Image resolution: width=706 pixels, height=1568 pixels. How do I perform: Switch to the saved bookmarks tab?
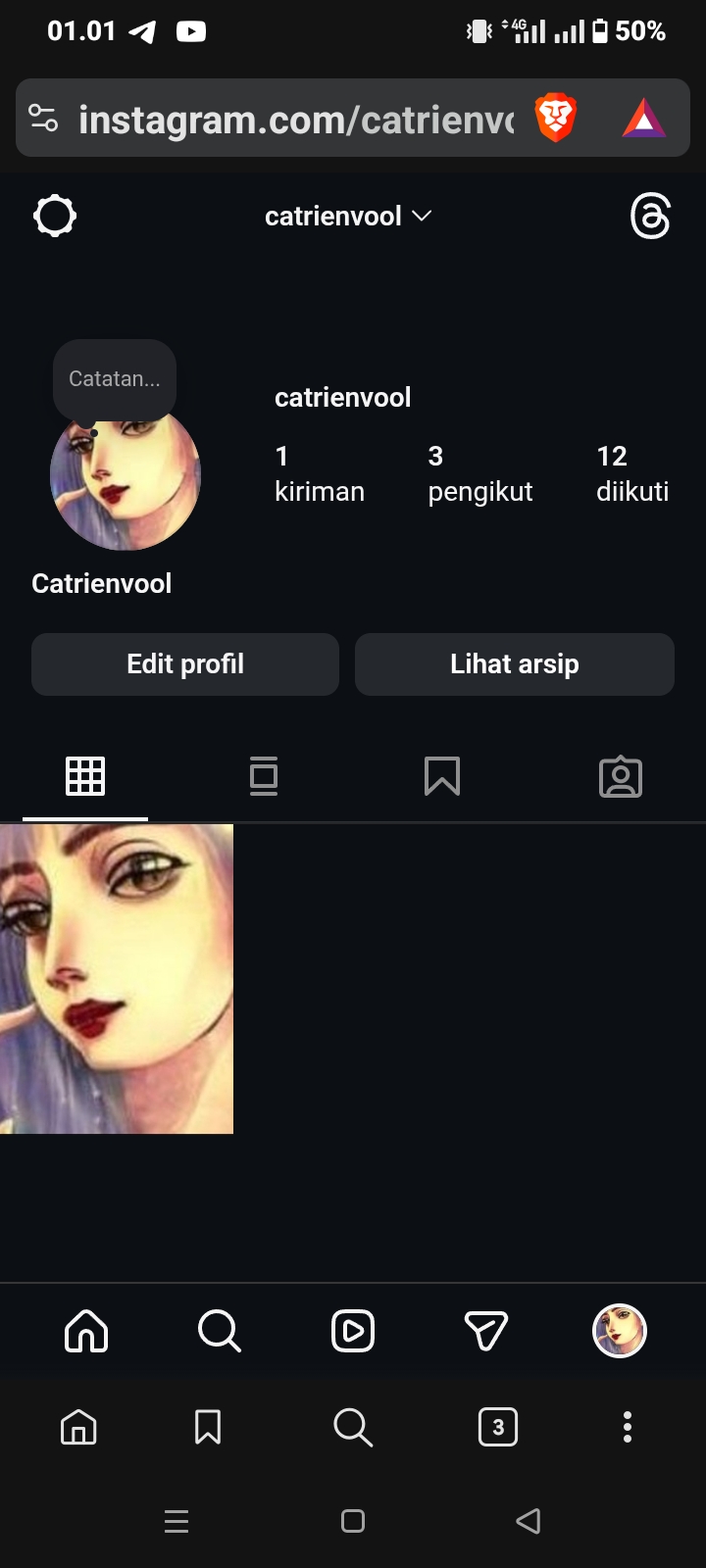(x=442, y=776)
